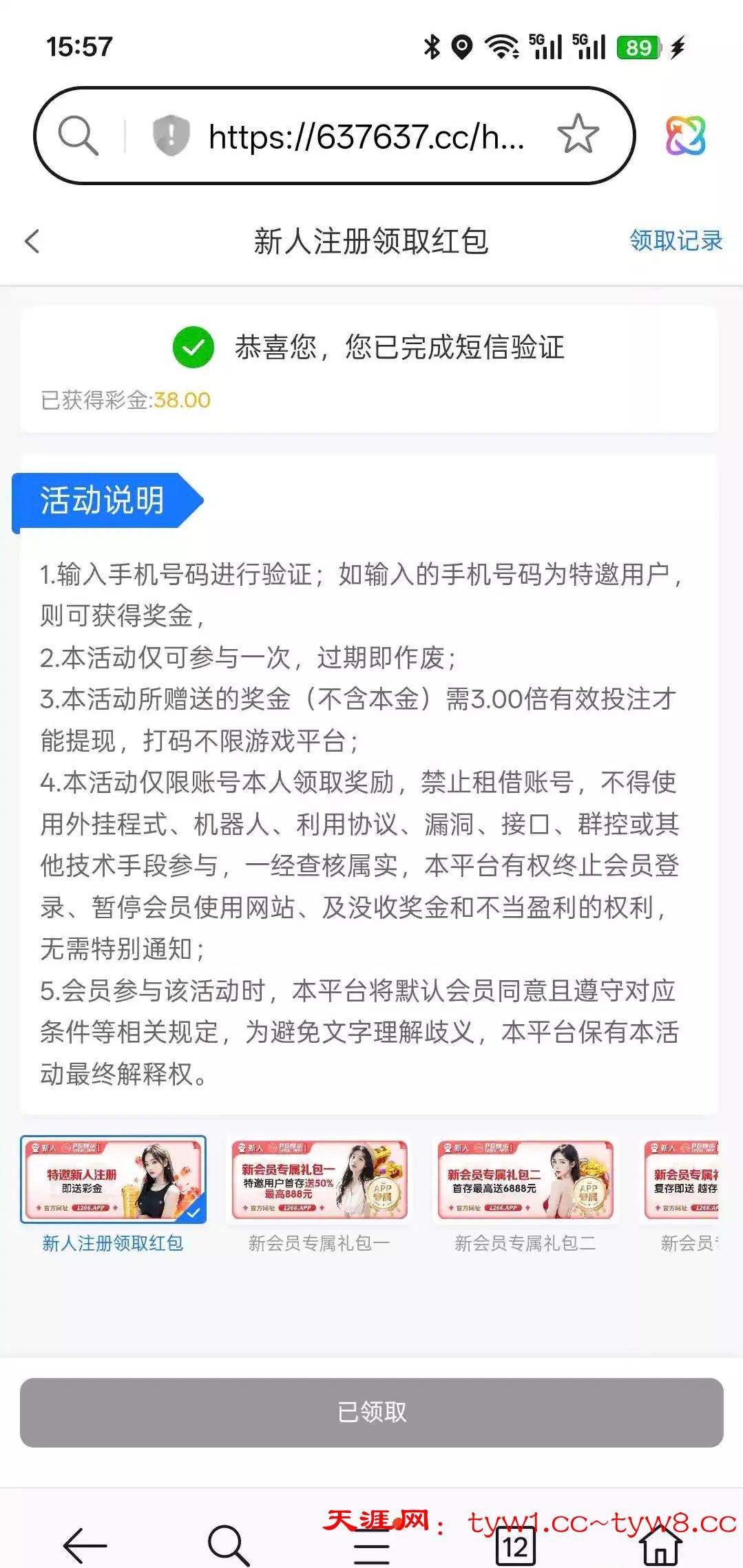The image size is (743, 1568).
Task: Bookmark this page with the star icon
Action: tap(578, 134)
